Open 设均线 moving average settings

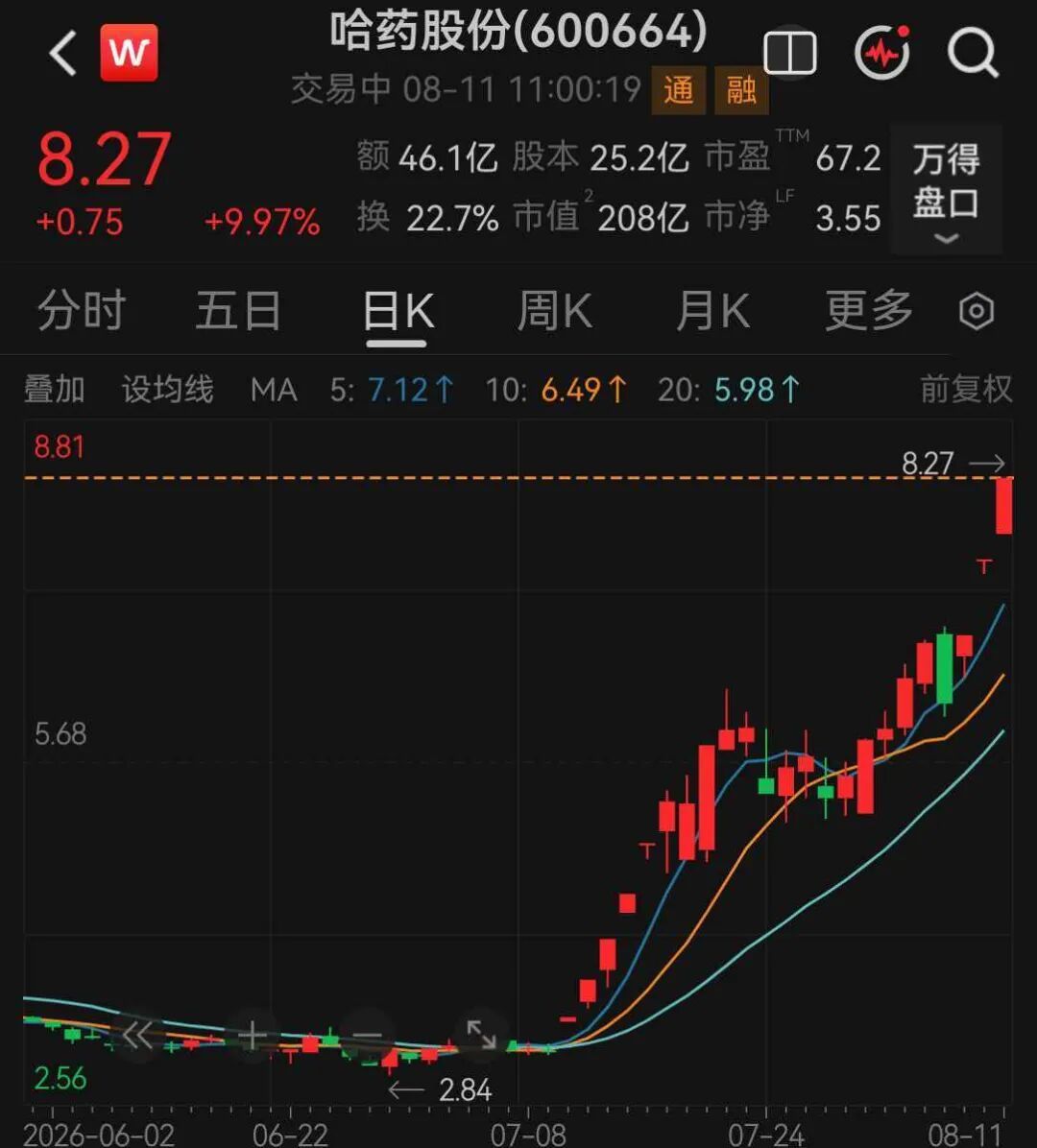click(x=168, y=389)
